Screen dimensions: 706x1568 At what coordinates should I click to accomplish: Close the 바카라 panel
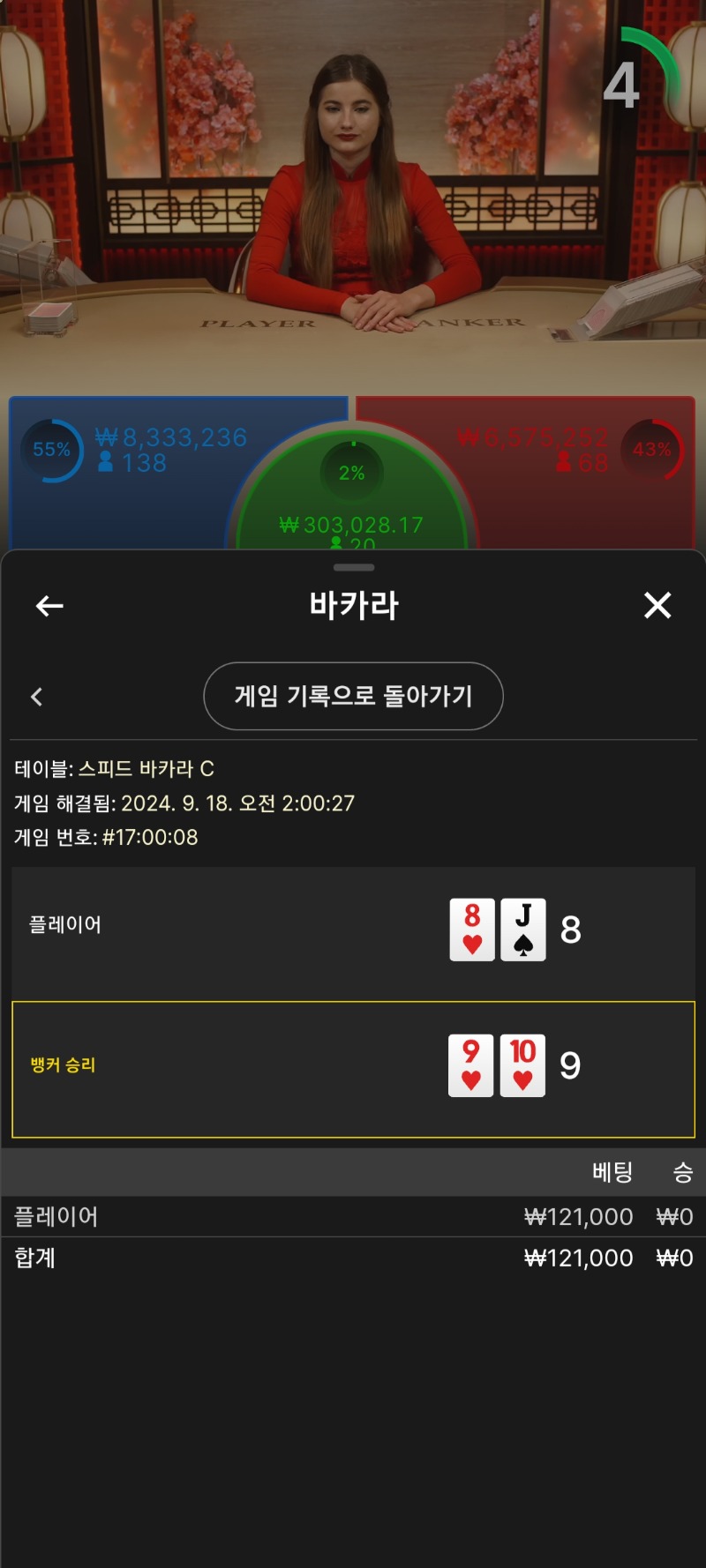(657, 606)
